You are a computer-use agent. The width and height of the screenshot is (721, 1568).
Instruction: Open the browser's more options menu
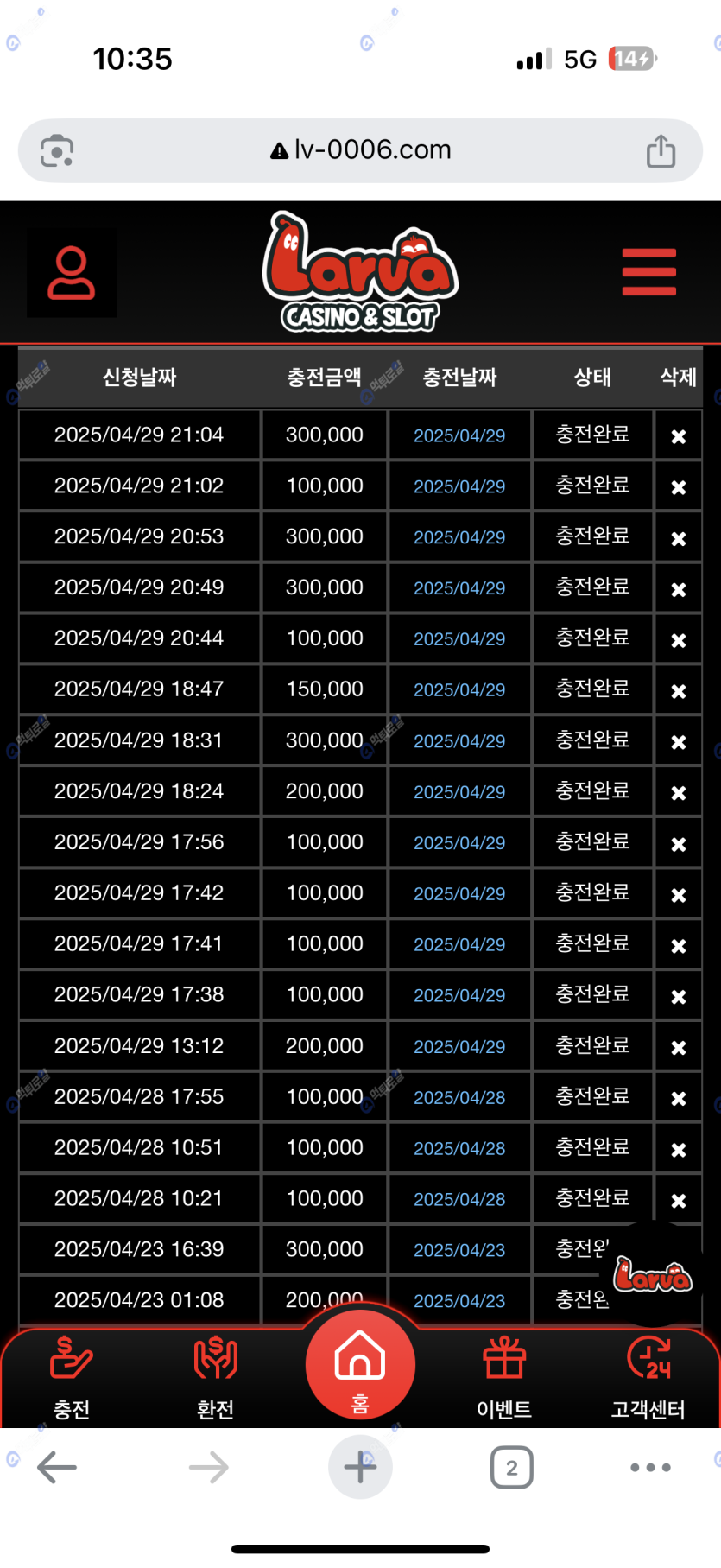click(650, 1467)
